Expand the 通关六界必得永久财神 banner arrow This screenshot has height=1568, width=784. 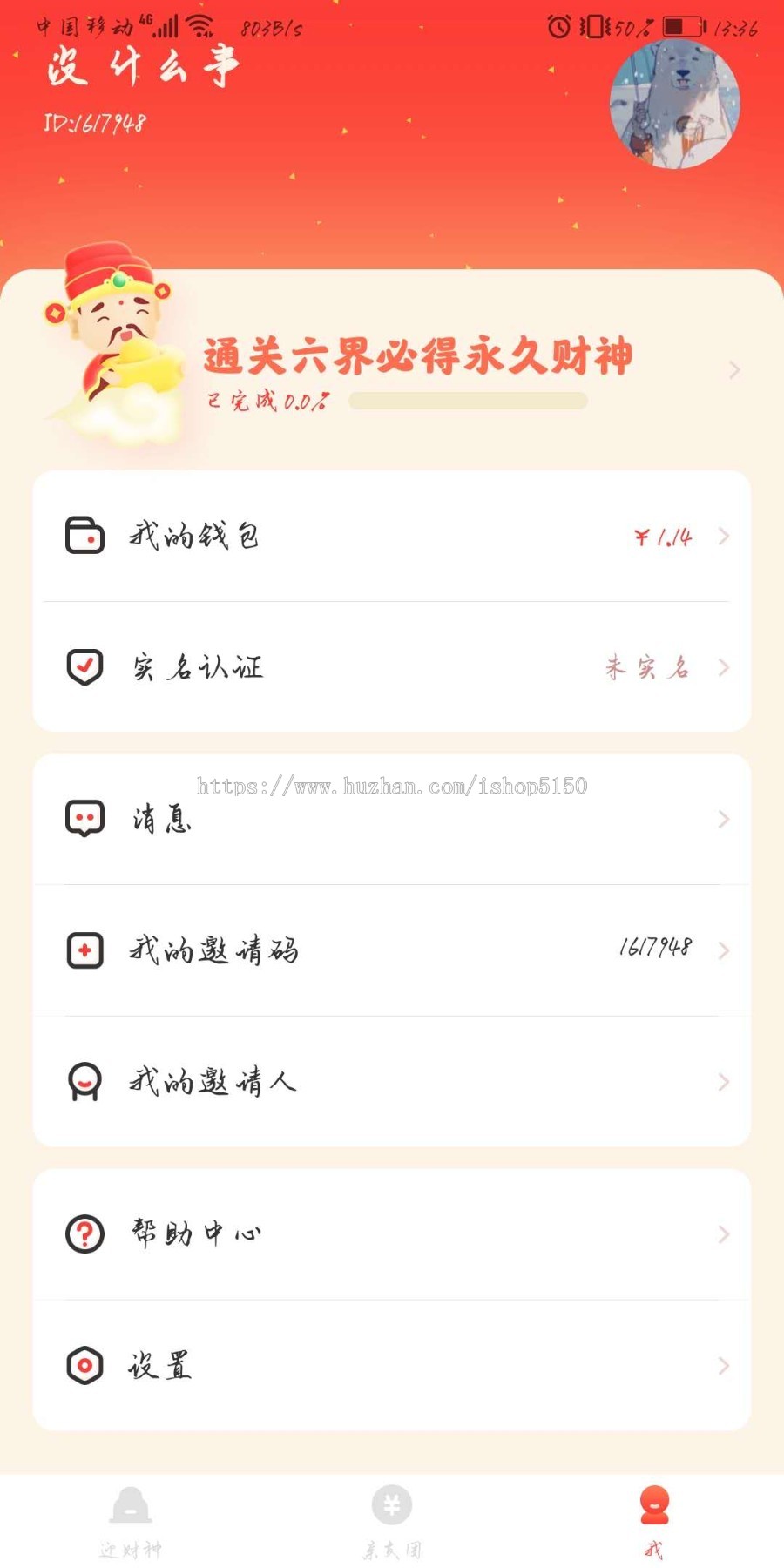(x=733, y=369)
